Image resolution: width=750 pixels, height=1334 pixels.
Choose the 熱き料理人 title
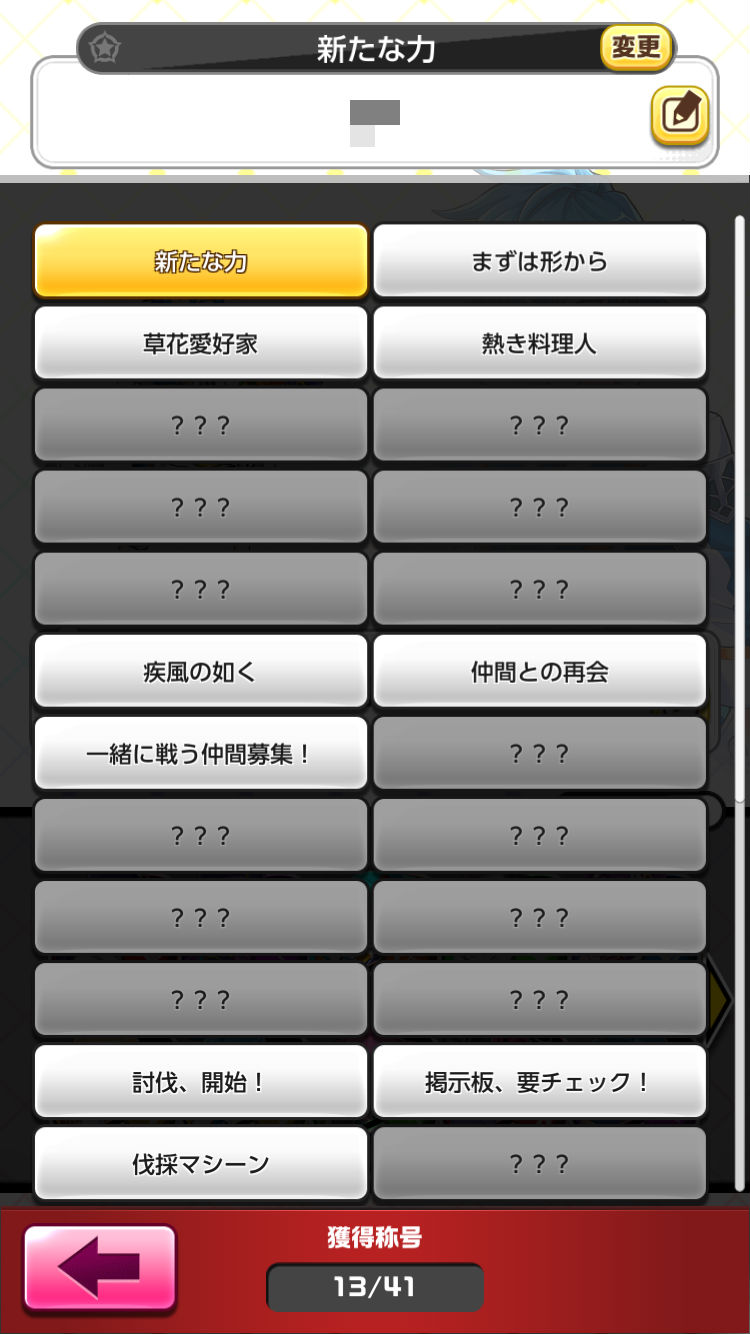point(540,343)
